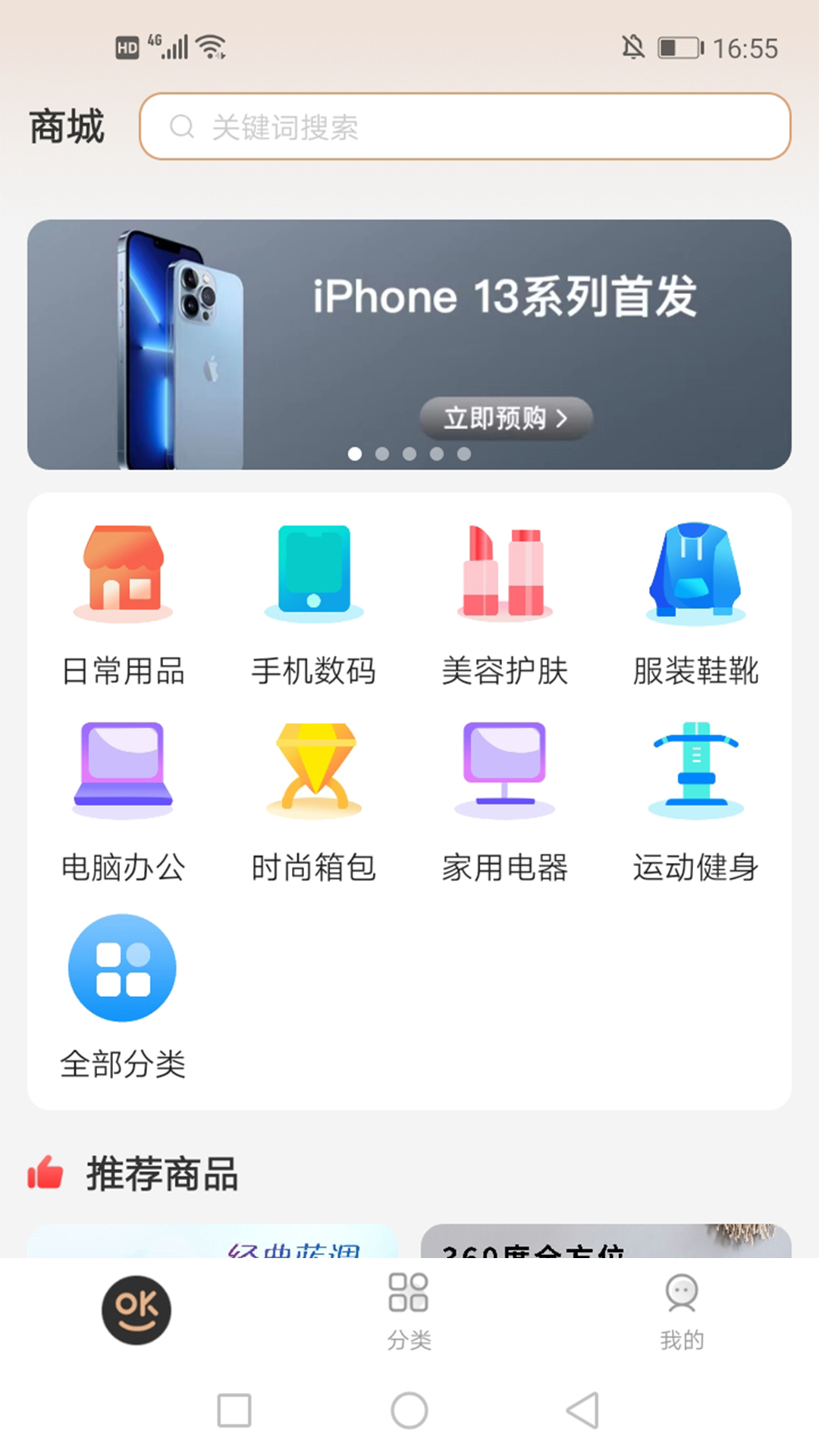
Task: Select the 美容护肤 category
Action: [505, 604]
